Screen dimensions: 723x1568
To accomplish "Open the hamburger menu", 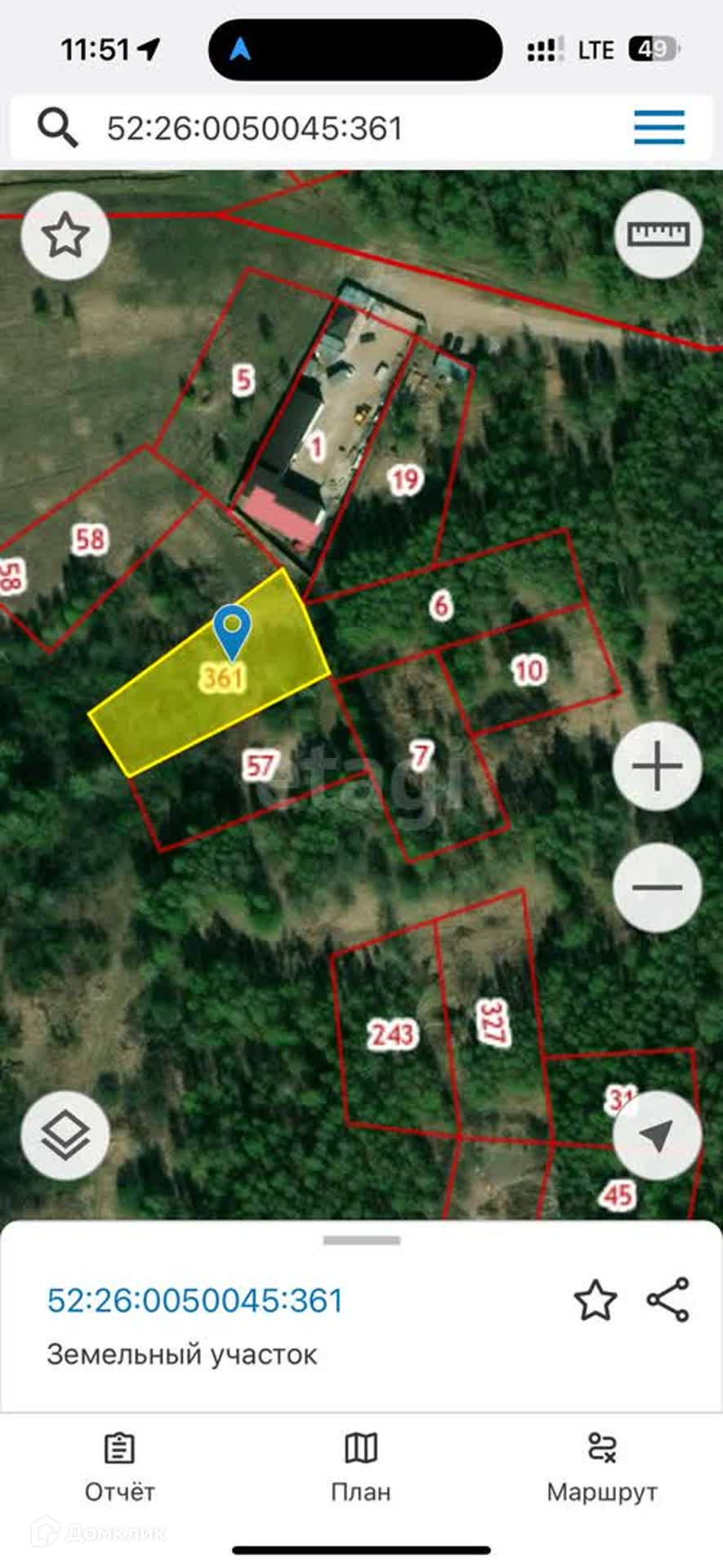I will point(658,128).
